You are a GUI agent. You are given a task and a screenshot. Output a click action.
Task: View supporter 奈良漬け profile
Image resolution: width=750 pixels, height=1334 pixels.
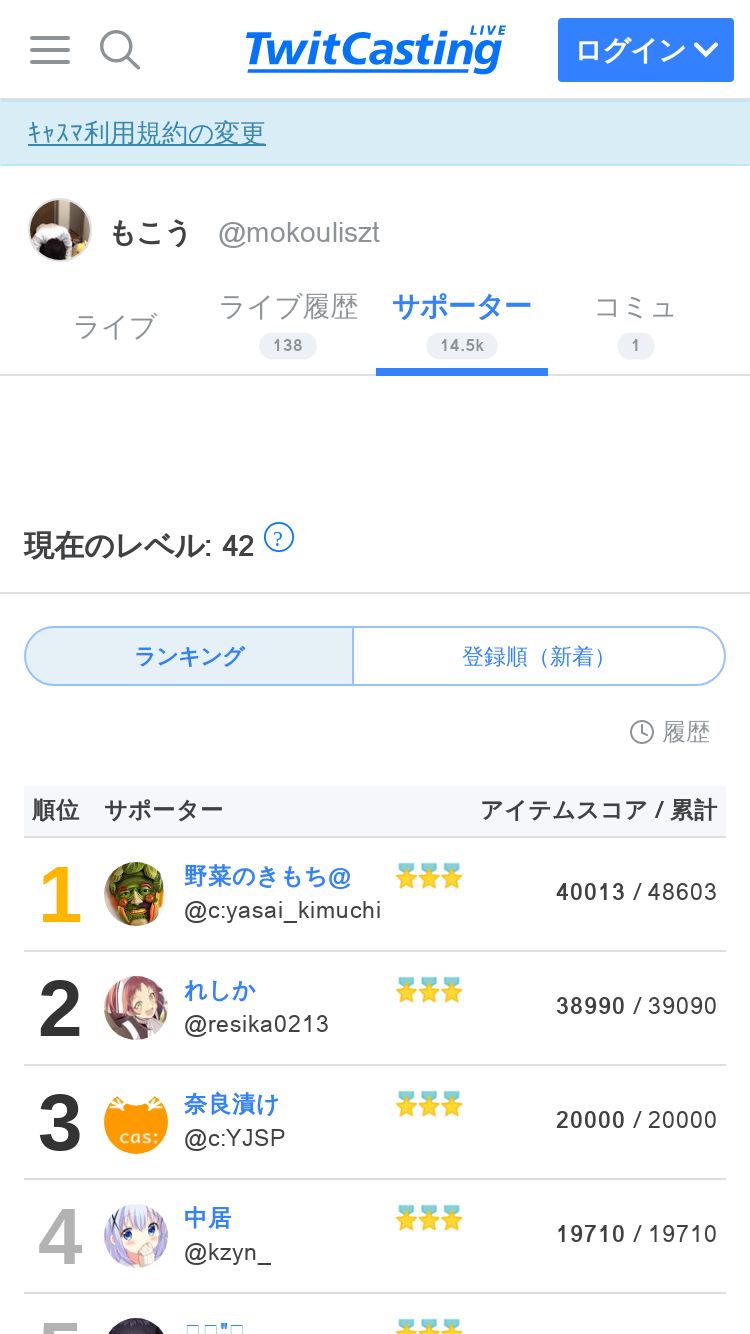[231, 1105]
